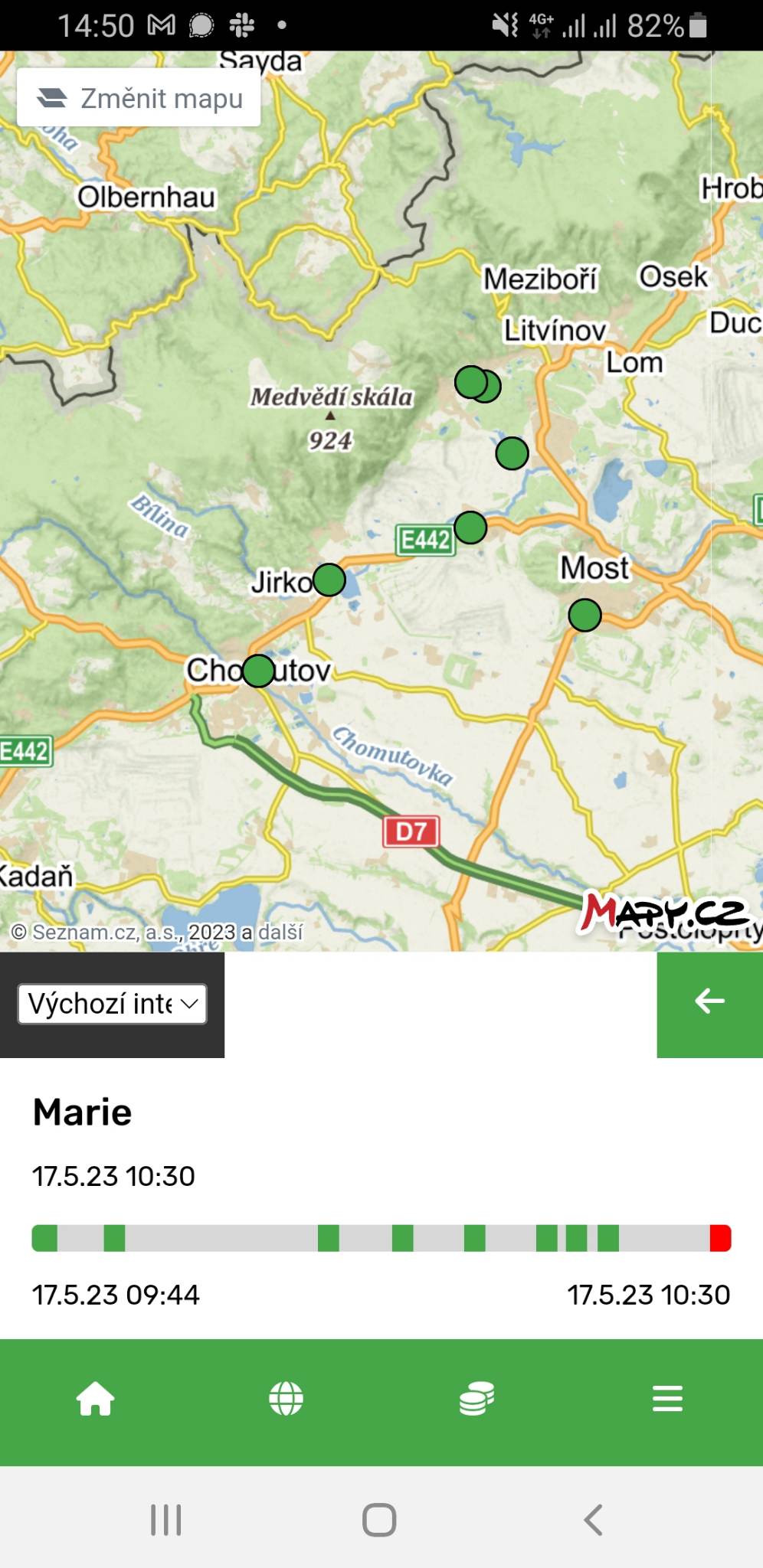Open the Výchozí interval dropdown
This screenshot has height=1568, width=763.
[113, 1004]
